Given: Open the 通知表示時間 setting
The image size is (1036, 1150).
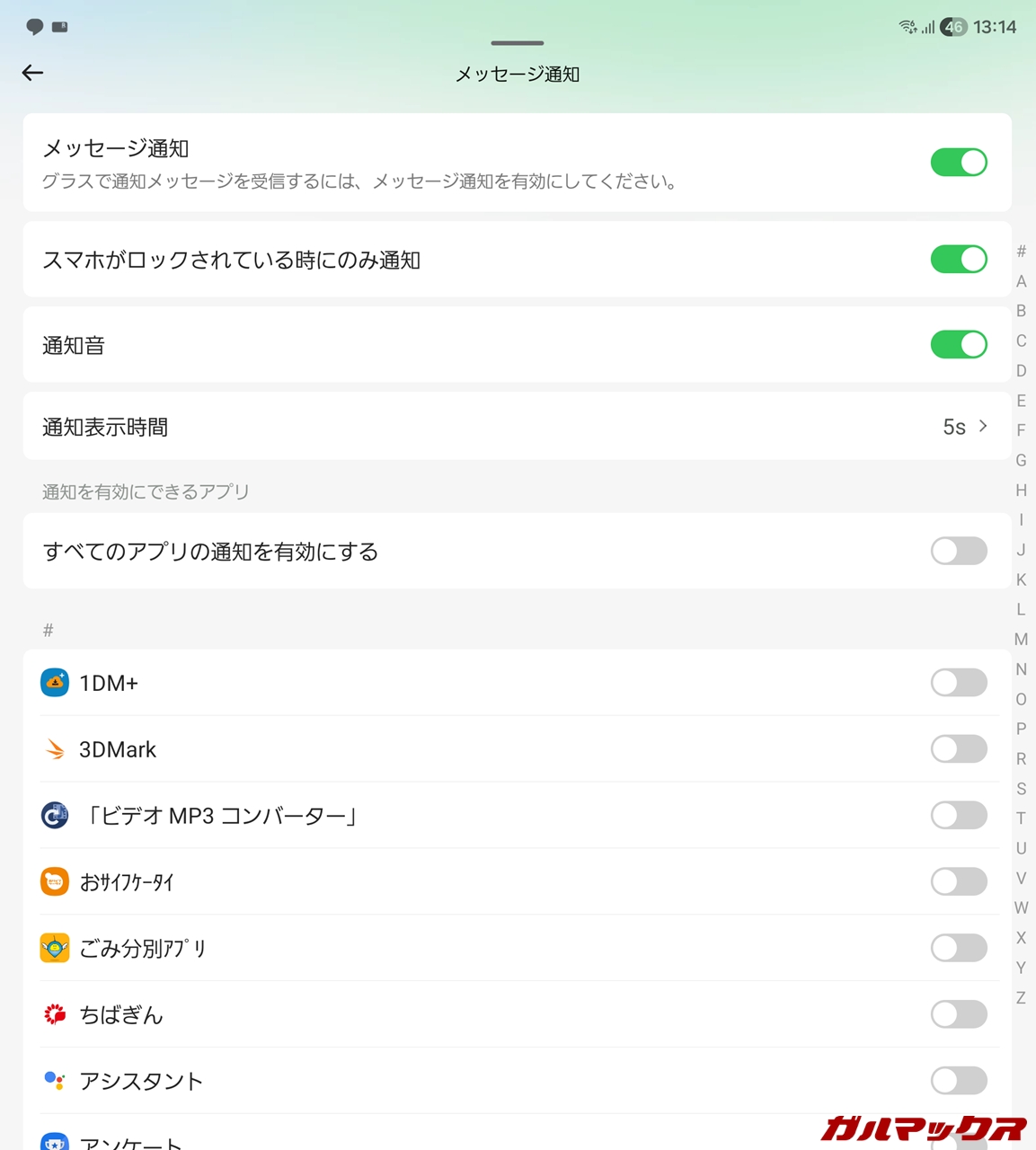Looking at the screenshot, I should point(517,427).
